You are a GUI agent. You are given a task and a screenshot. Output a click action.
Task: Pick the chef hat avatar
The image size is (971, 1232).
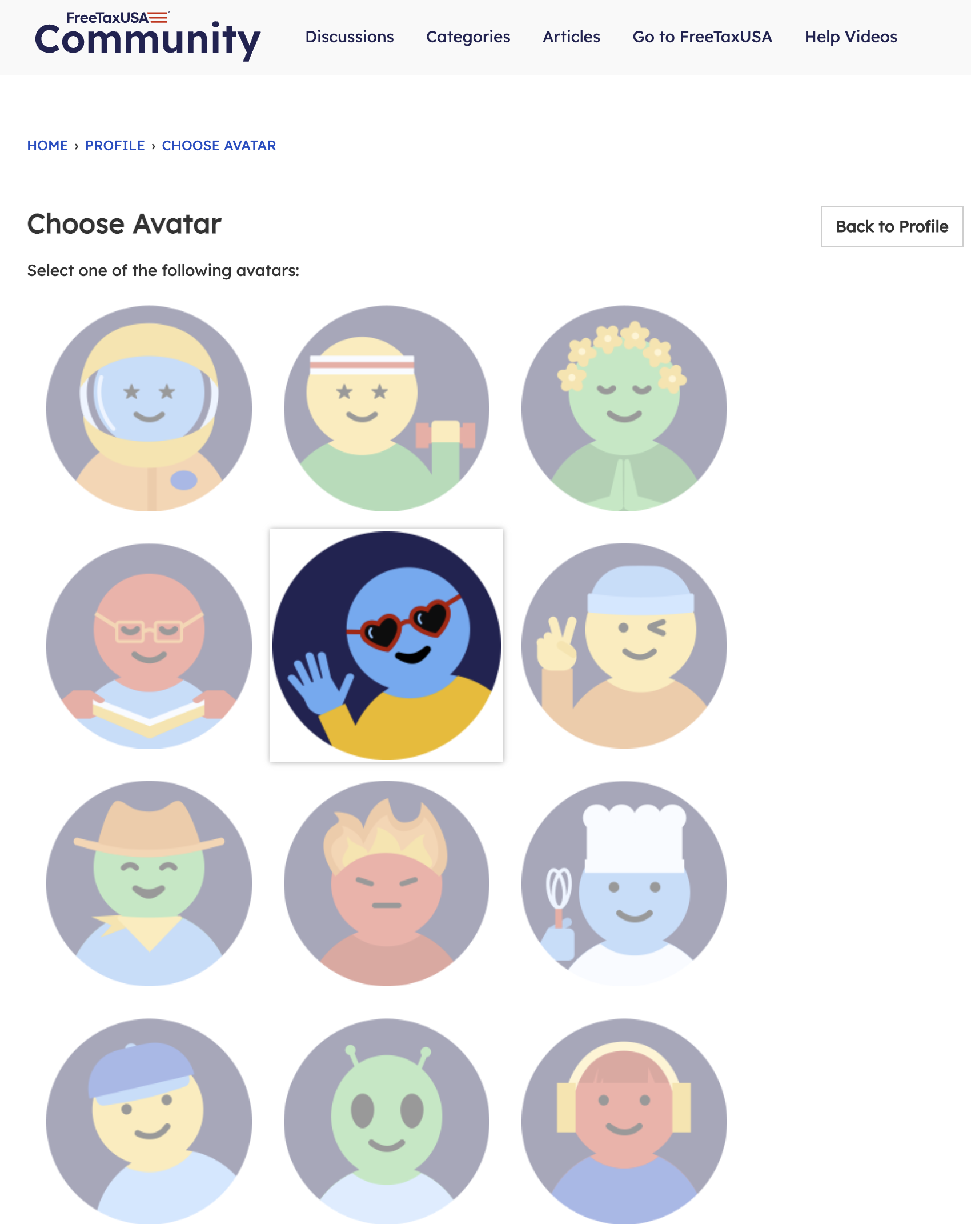[x=624, y=883]
